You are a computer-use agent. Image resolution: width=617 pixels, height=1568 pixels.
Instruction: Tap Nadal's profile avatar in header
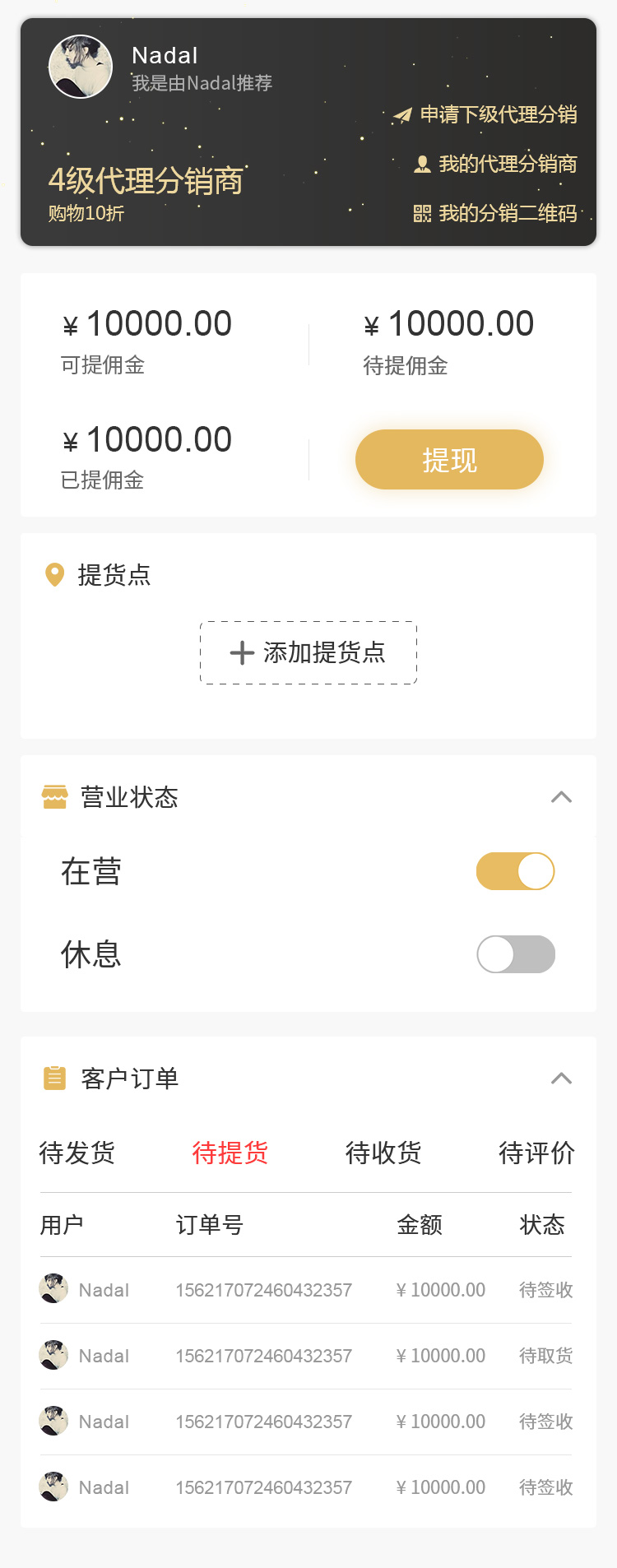pos(81,67)
